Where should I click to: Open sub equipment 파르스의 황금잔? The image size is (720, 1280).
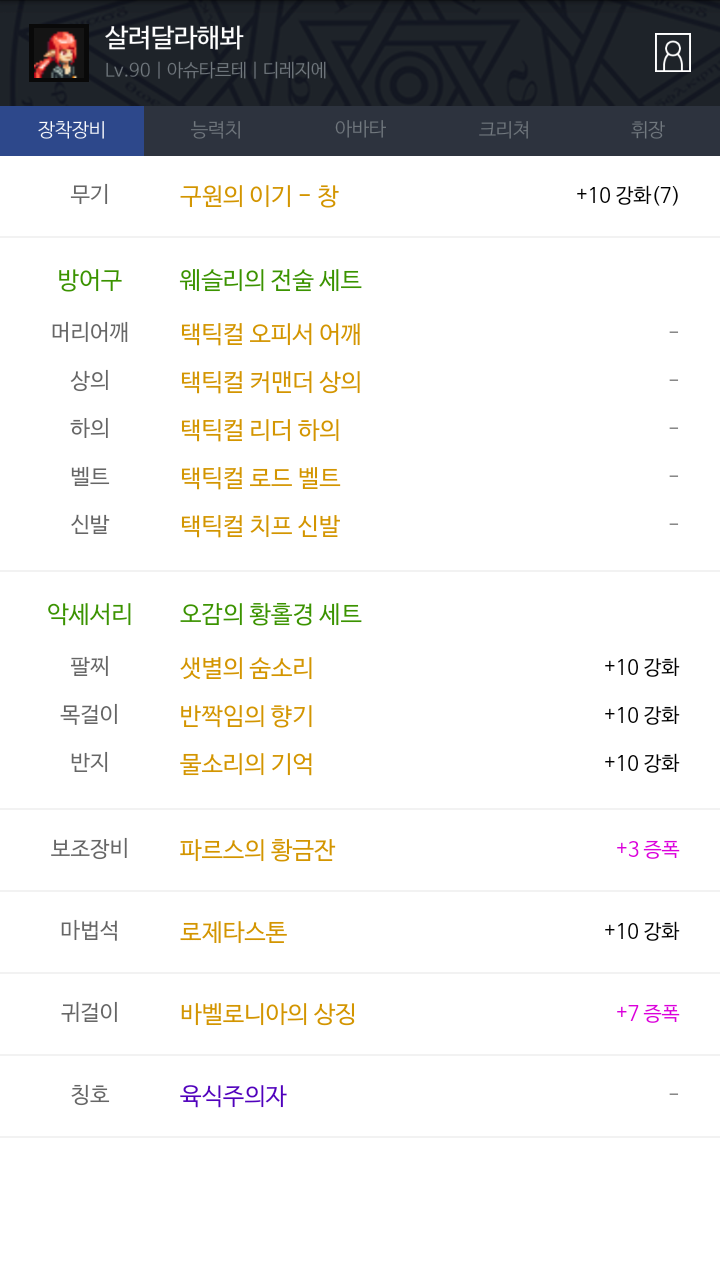tap(257, 850)
